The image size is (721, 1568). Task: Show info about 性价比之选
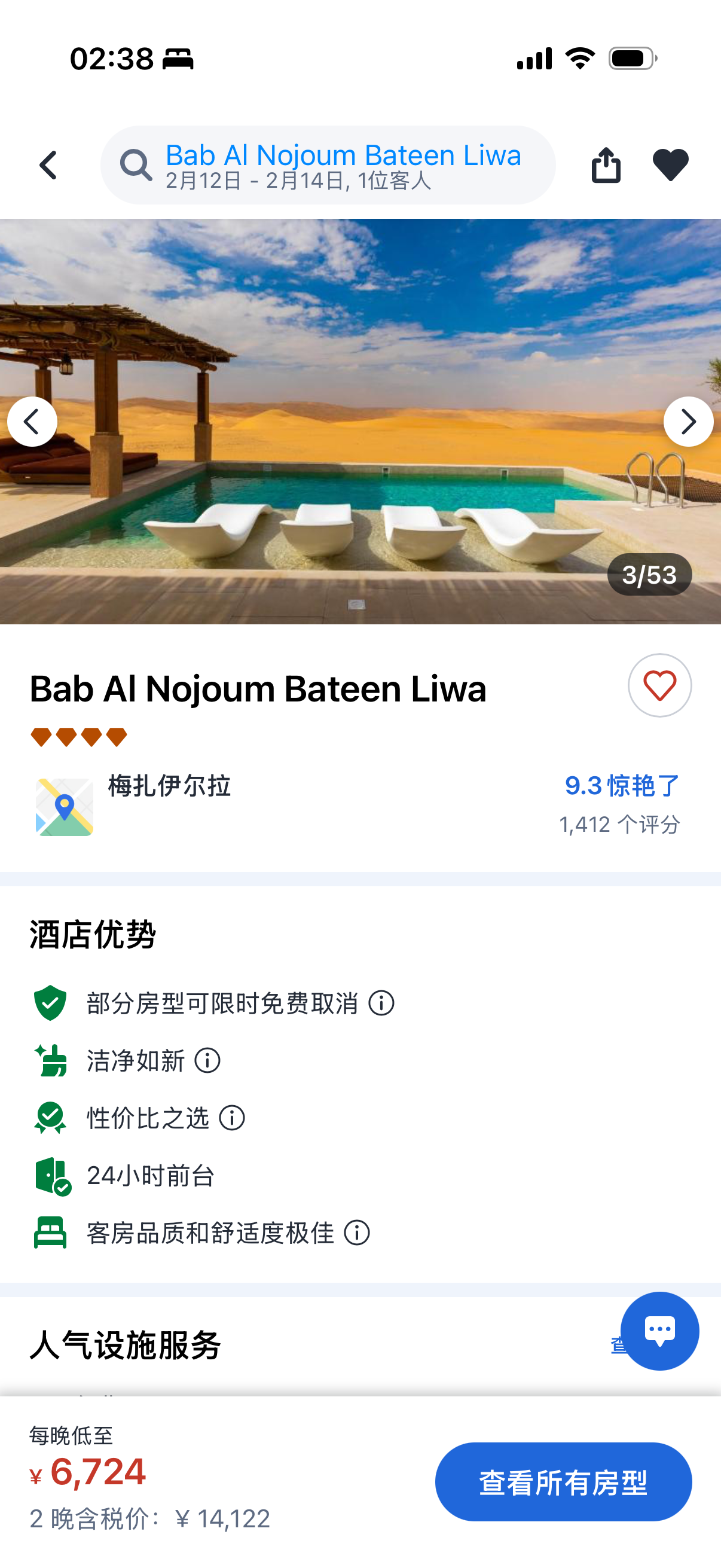click(x=232, y=1118)
